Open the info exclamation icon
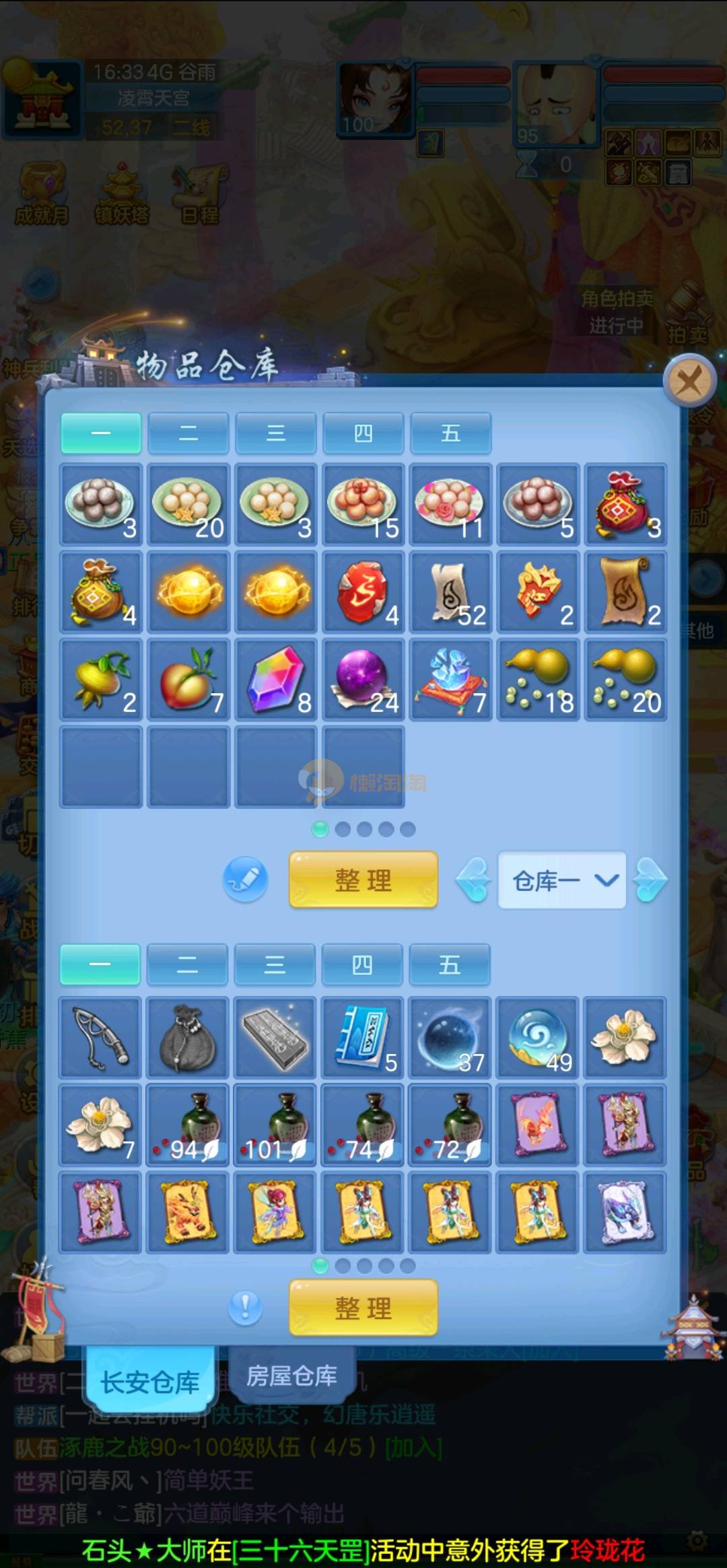Viewport: 727px width, 1568px height. (245, 1308)
